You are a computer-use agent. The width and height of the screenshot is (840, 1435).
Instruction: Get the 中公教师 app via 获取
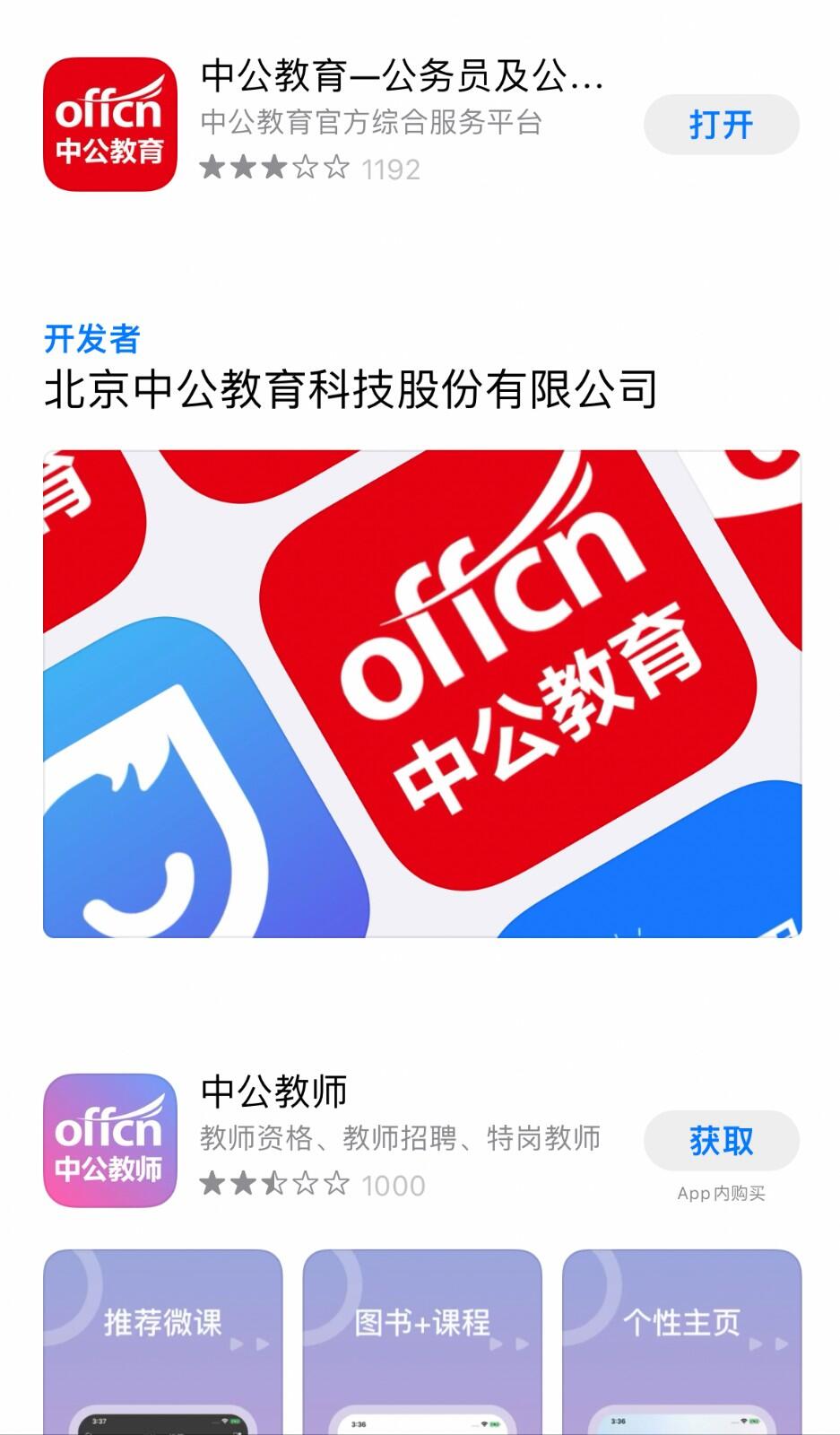click(721, 1141)
